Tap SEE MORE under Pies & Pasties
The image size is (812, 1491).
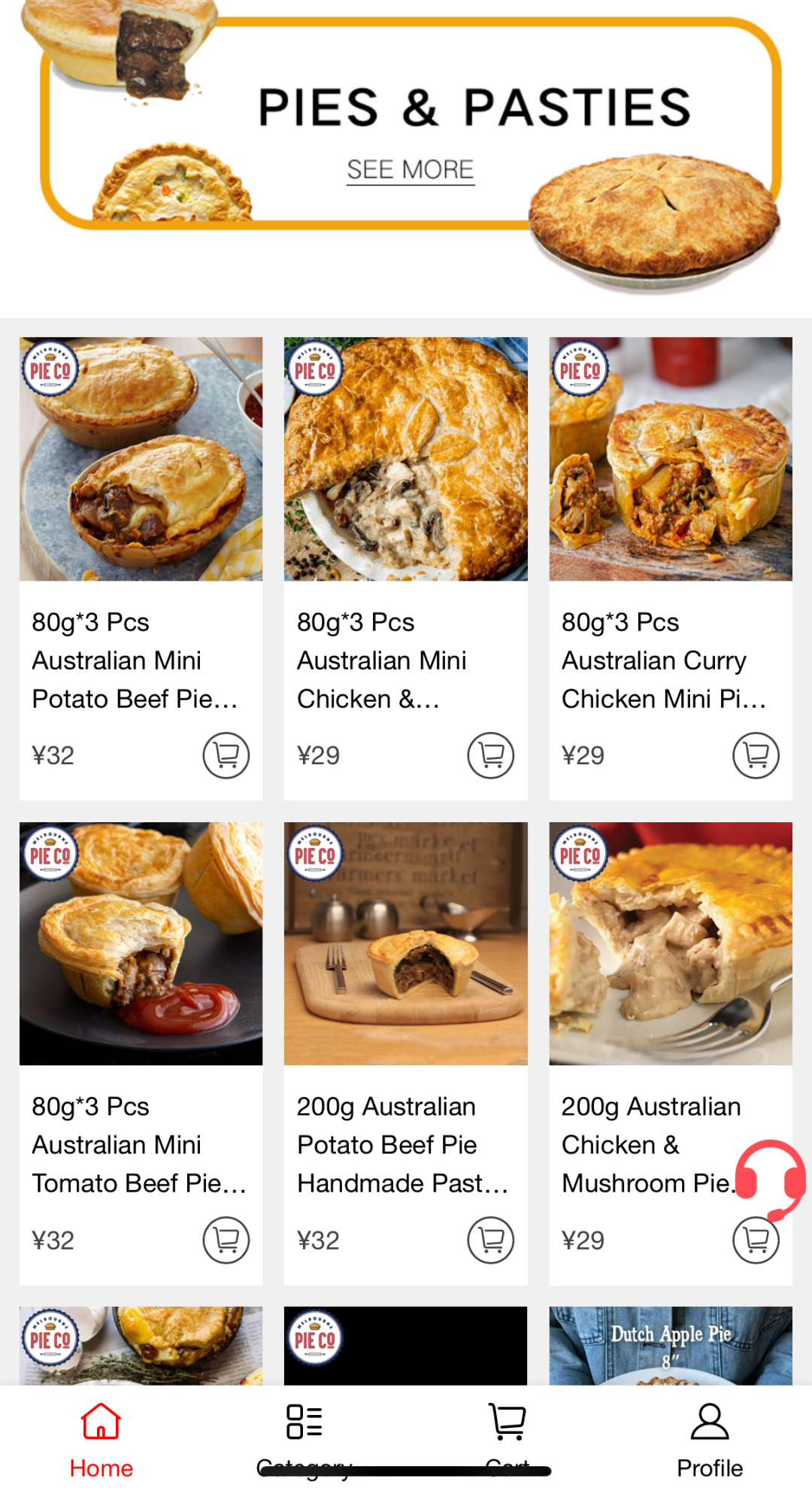410,170
